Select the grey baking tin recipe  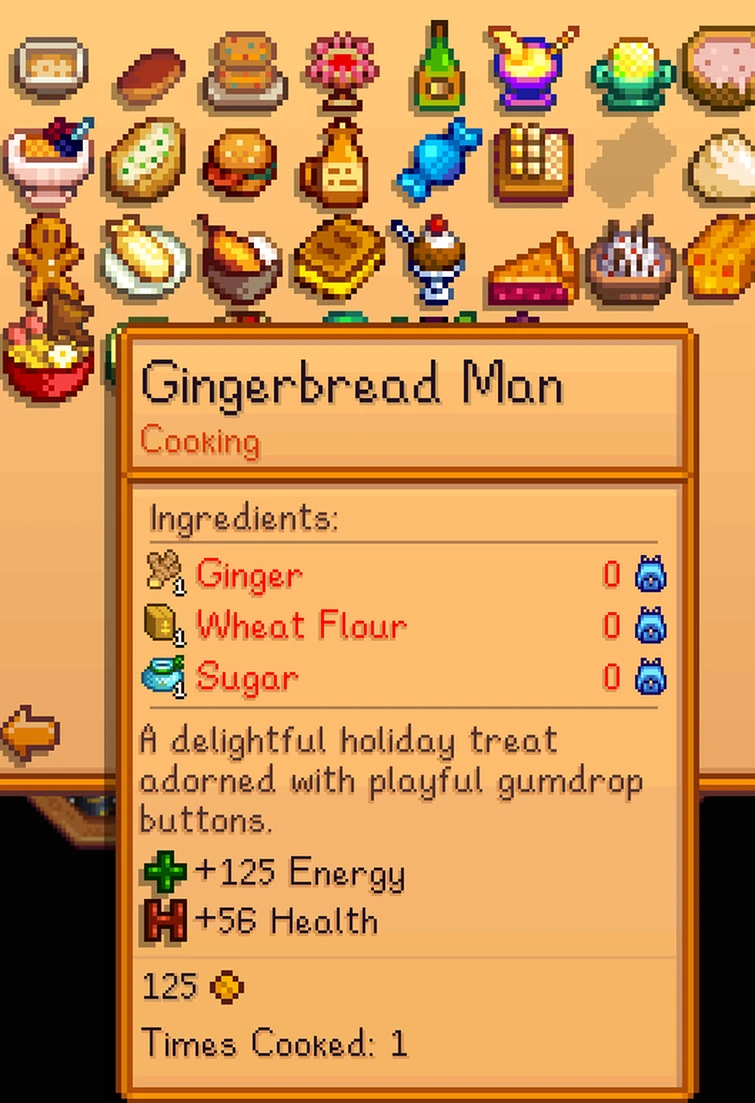(50, 64)
